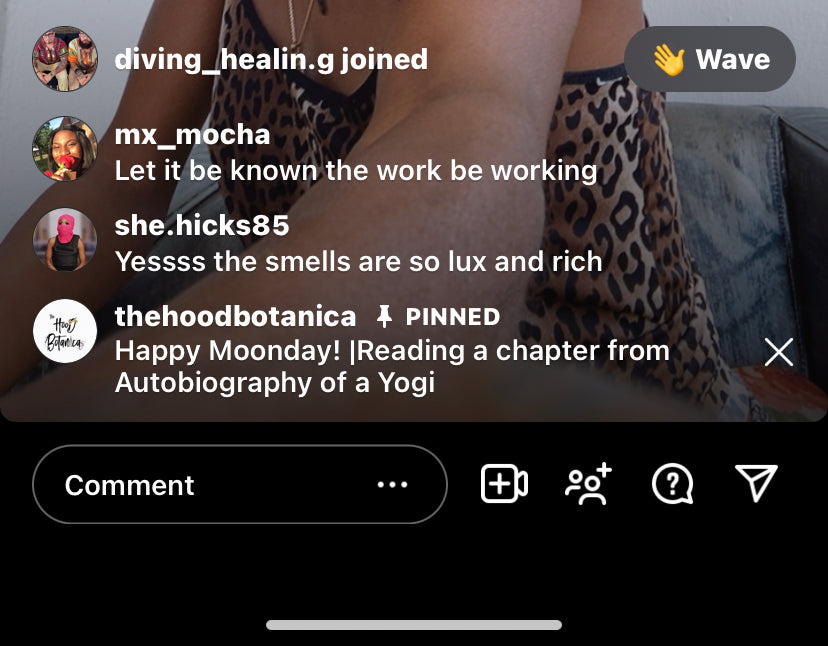Invite a guest to the live

(588, 485)
